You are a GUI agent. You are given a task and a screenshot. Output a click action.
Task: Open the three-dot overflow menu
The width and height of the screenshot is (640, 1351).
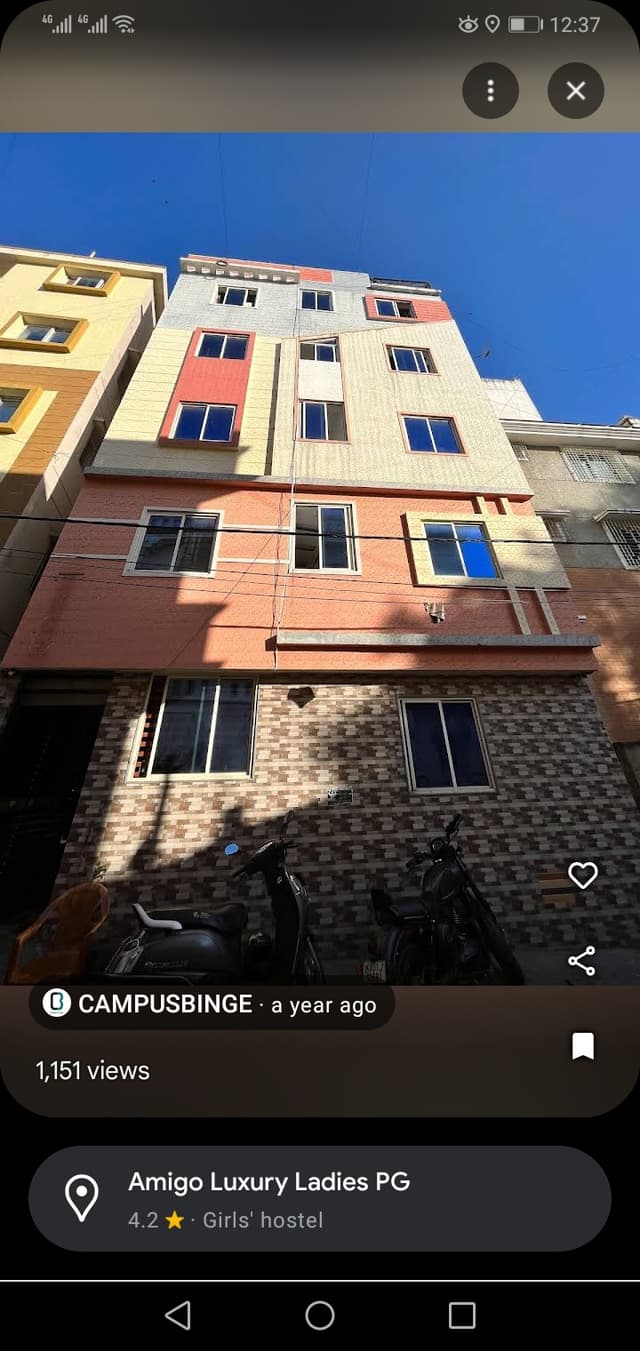click(490, 91)
